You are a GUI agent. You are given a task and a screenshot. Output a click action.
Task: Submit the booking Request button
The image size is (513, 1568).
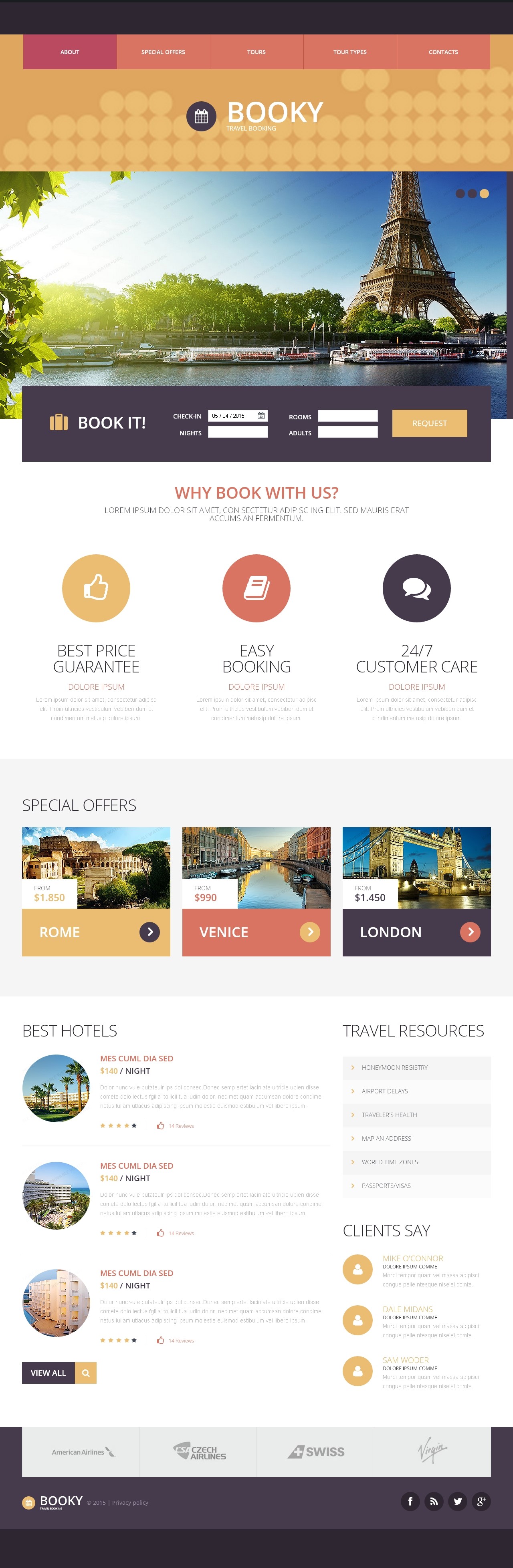[x=430, y=423]
